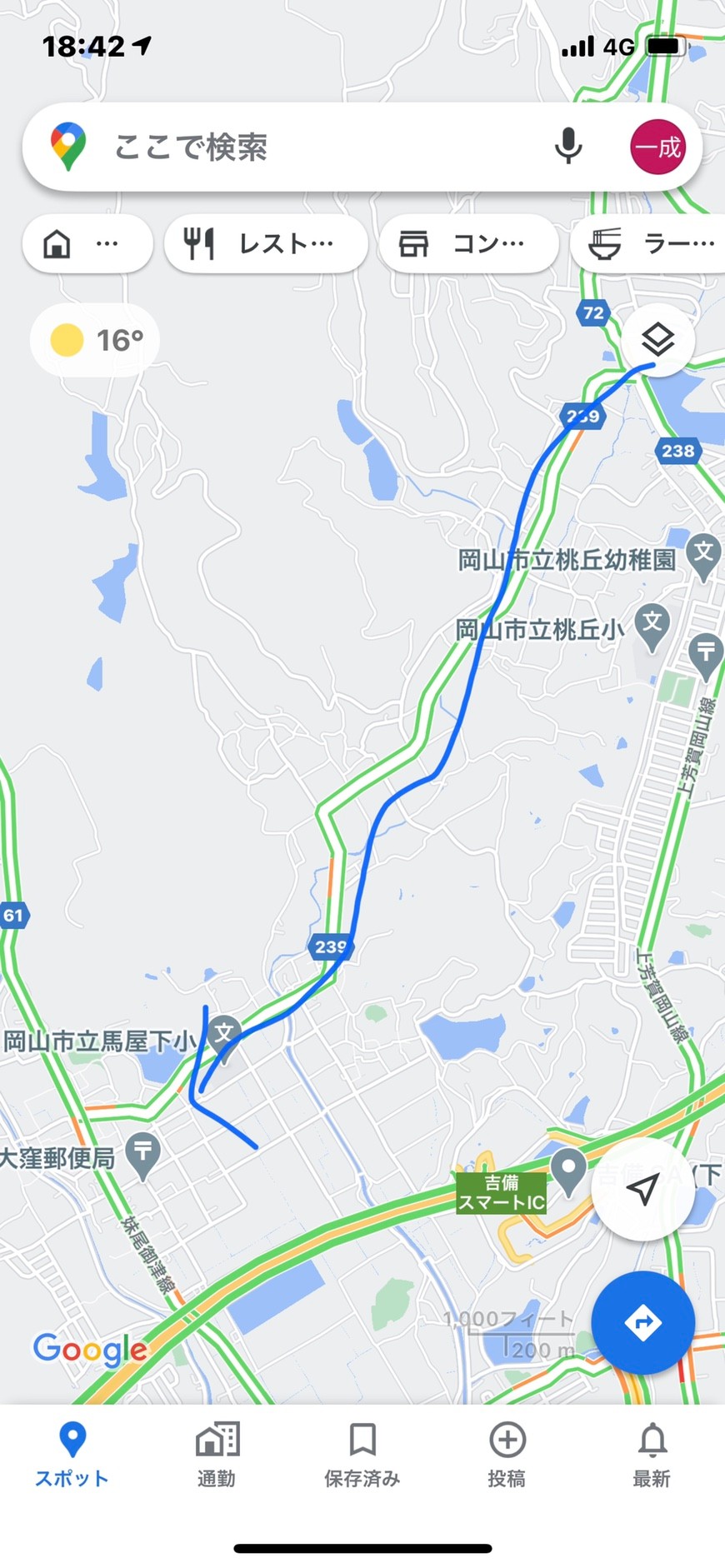Open the 一成 account profile
The width and height of the screenshot is (725, 1568).
tap(657, 147)
